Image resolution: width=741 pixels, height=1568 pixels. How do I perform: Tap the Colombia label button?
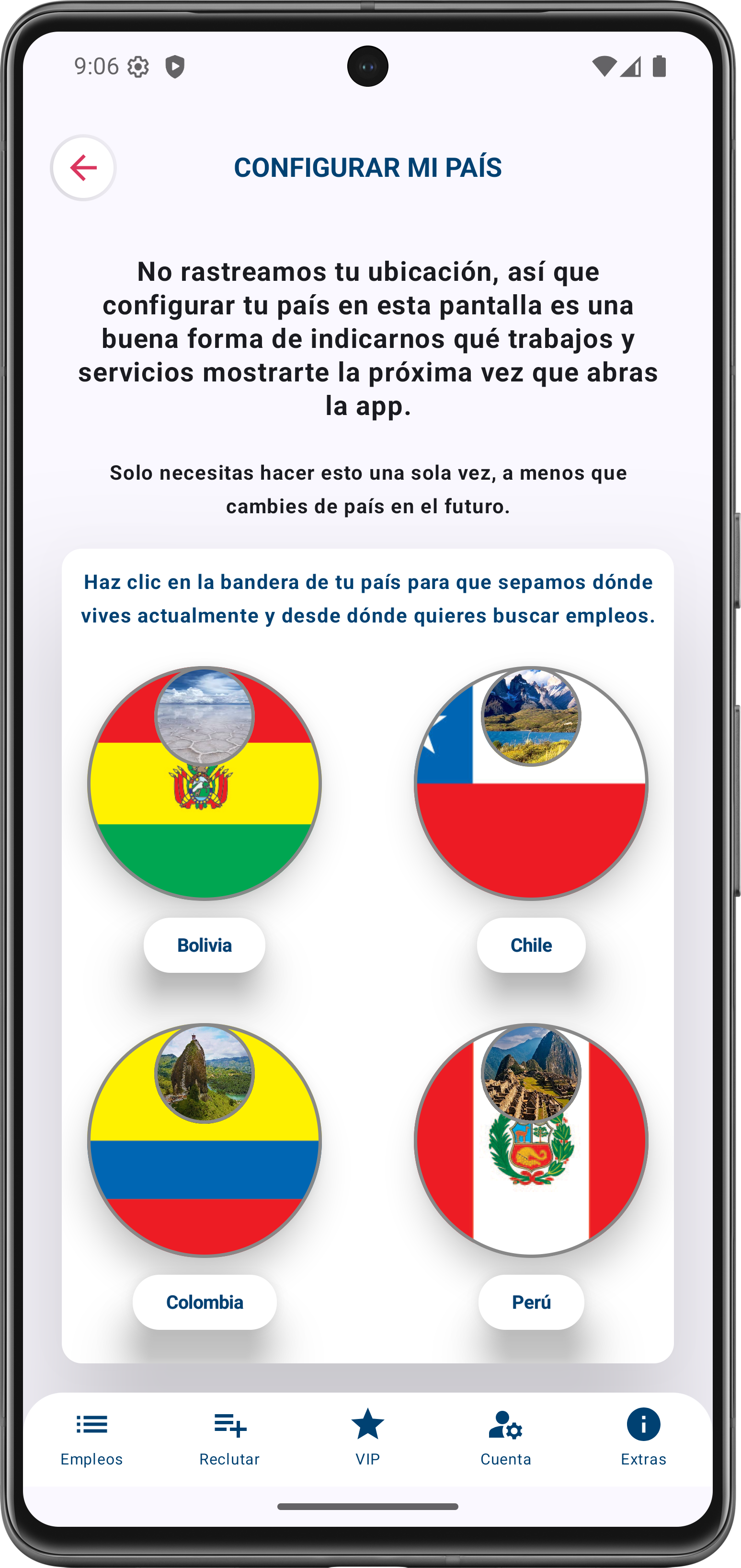tap(205, 1302)
